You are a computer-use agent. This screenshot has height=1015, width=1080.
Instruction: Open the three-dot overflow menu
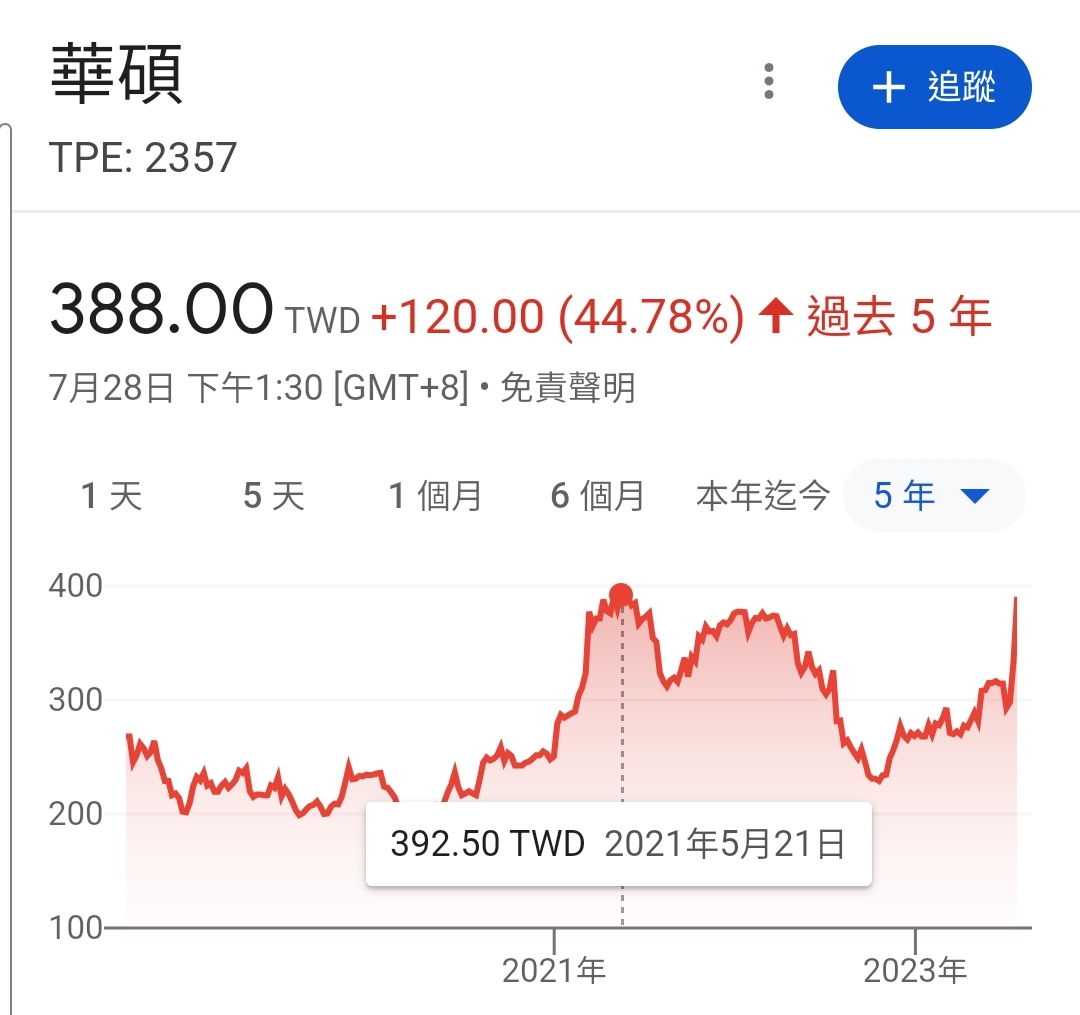pos(768,82)
